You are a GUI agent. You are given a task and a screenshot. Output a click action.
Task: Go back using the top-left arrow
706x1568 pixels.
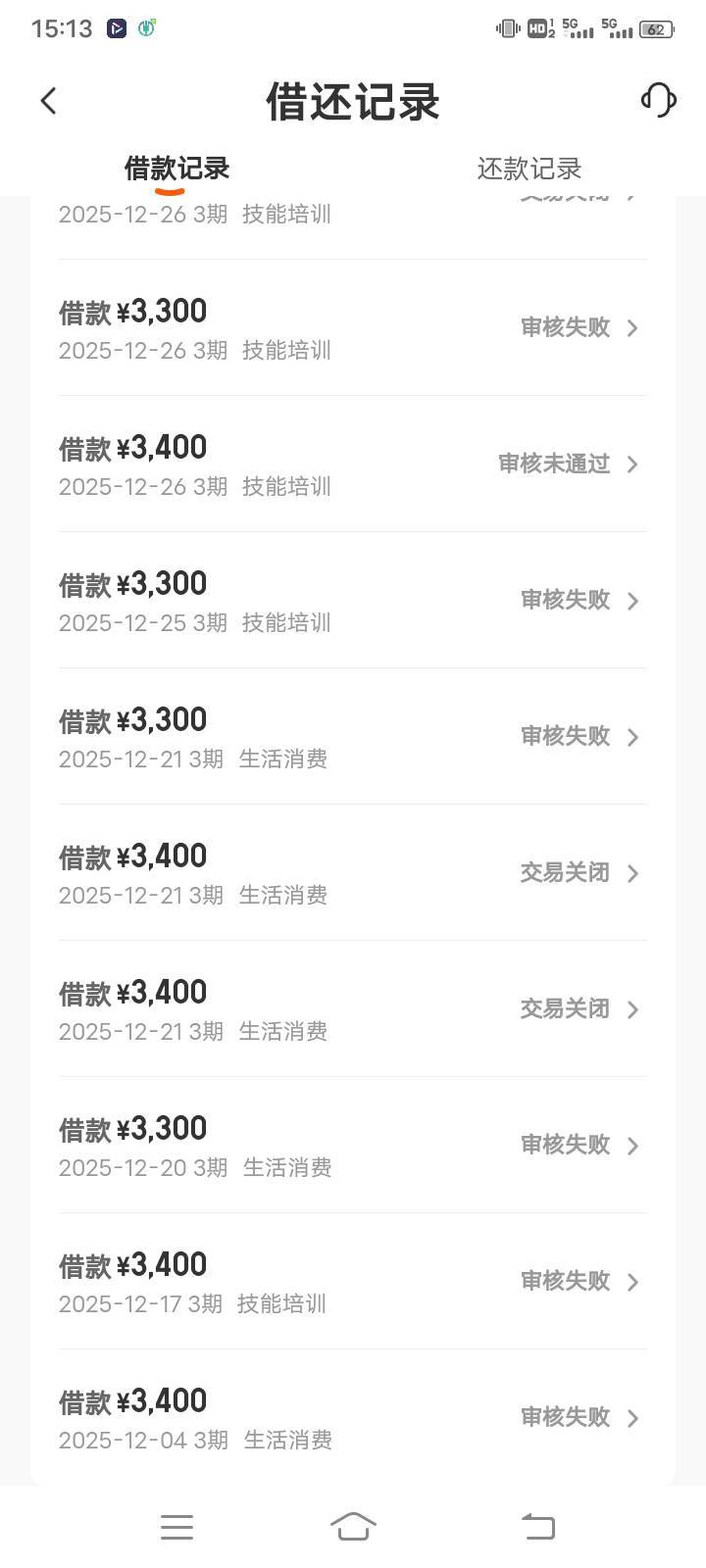48,100
